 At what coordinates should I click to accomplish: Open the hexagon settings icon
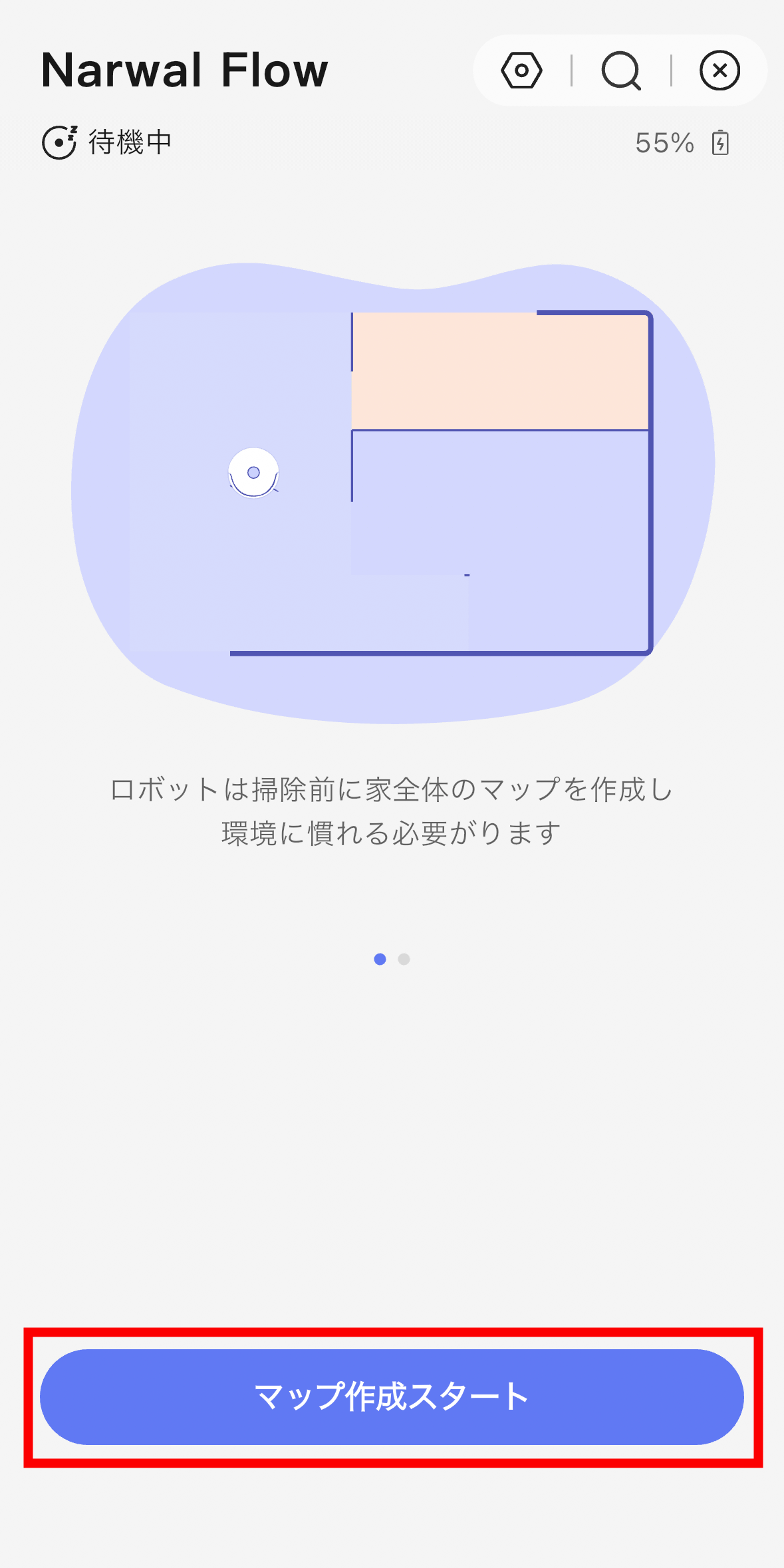point(521,70)
